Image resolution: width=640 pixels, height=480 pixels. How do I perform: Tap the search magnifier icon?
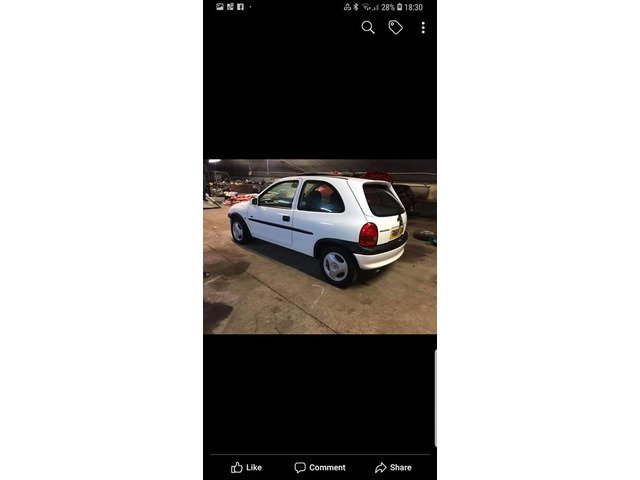[368, 28]
